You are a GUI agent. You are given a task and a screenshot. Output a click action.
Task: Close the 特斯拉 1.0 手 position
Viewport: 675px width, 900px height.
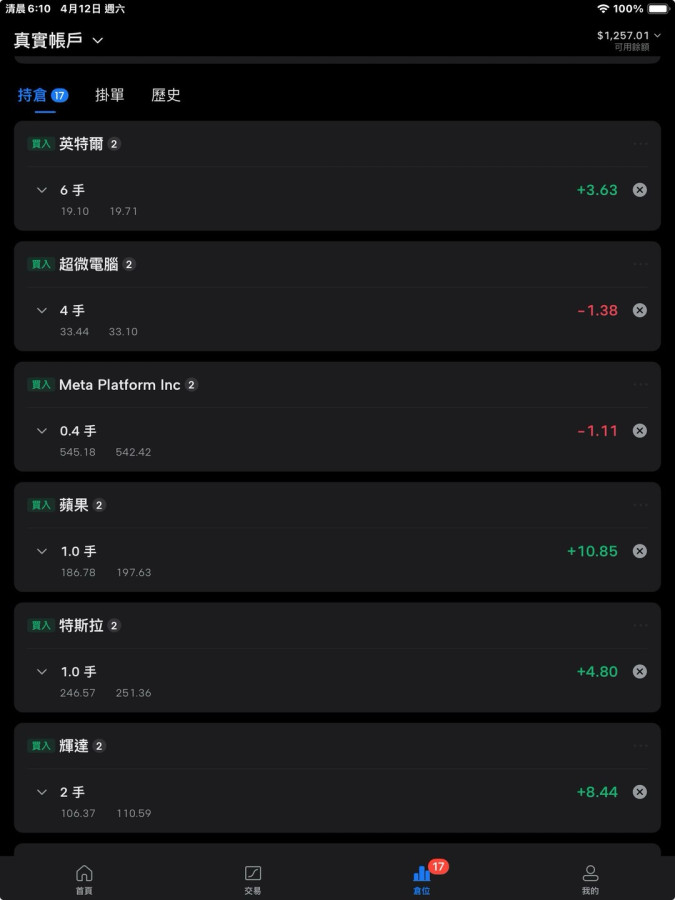[640, 672]
